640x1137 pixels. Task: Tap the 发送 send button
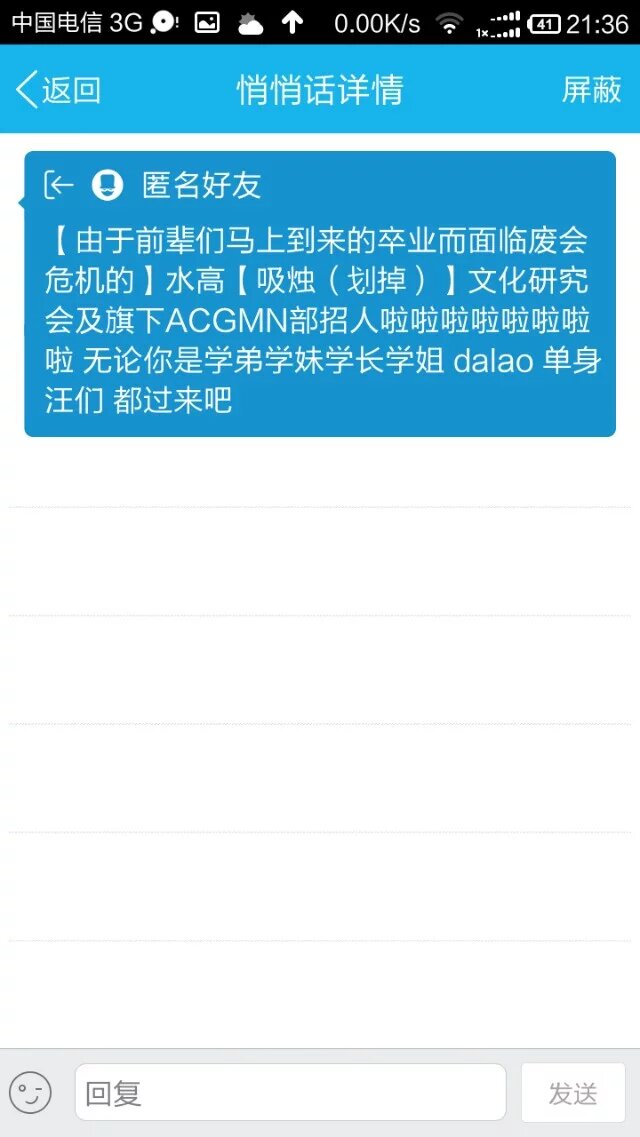(573, 1092)
